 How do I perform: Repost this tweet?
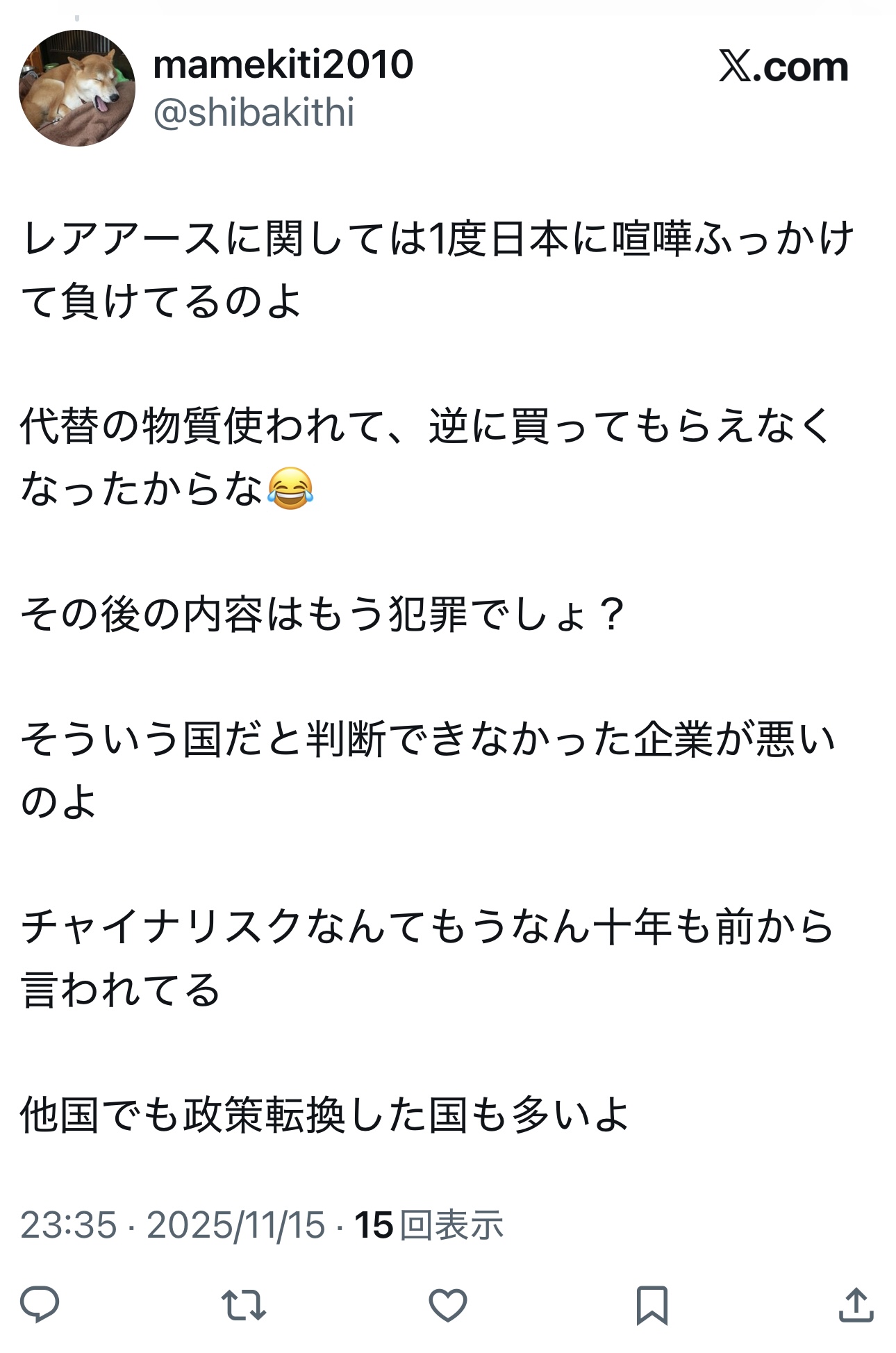point(244,1304)
